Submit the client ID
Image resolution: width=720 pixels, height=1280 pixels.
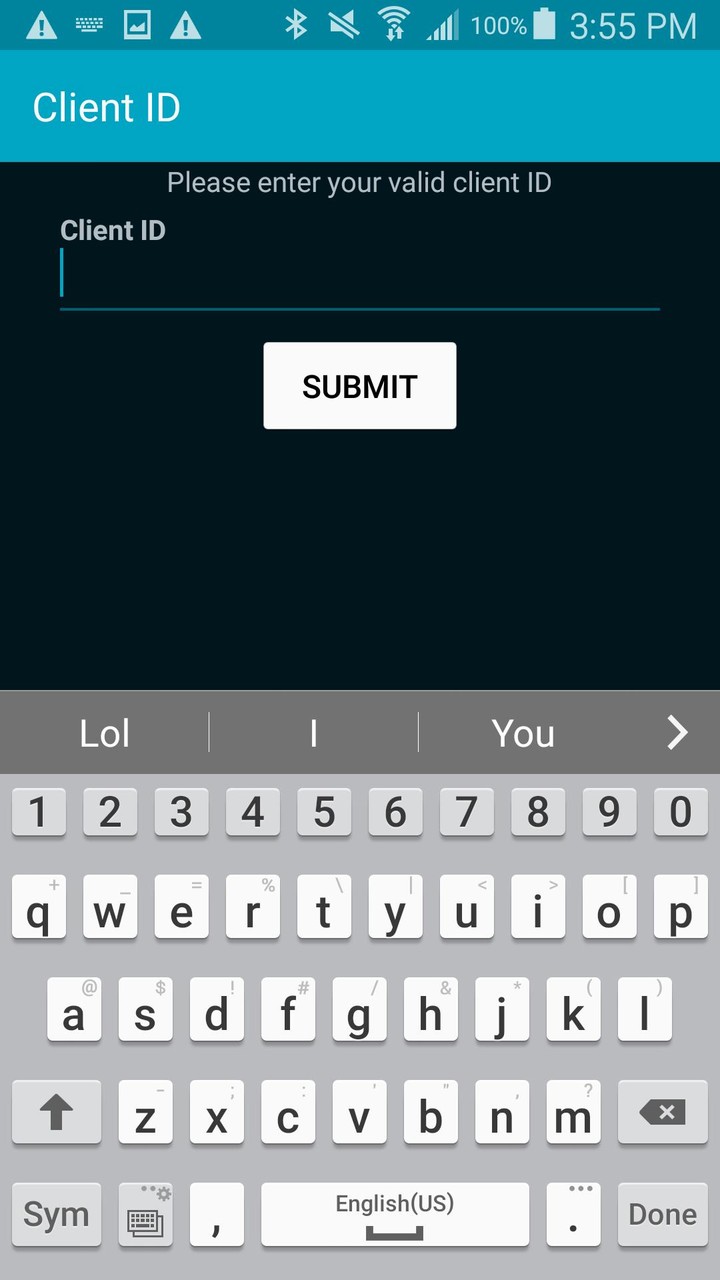[x=360, y=386]
